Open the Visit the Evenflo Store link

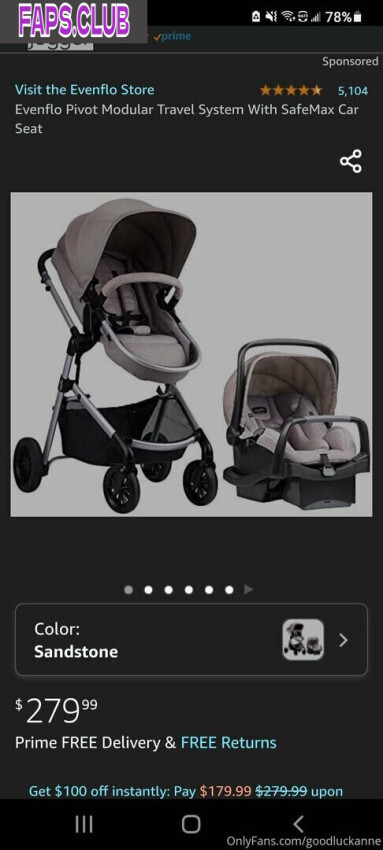tap(85, 89)
